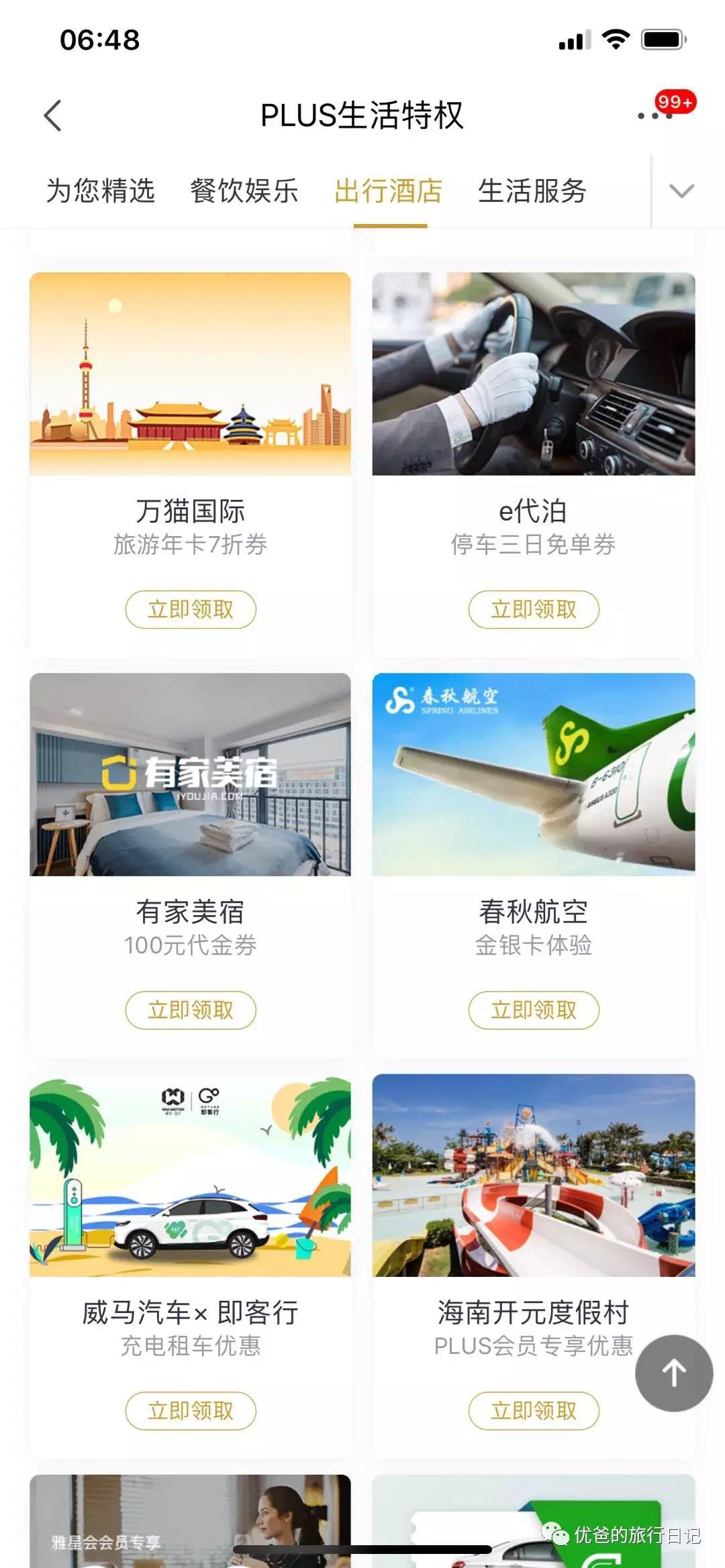Claim the e代泊 停车三日免单券
The height and width of the screenshot is (1568, 725).
(x=534, y=609)
